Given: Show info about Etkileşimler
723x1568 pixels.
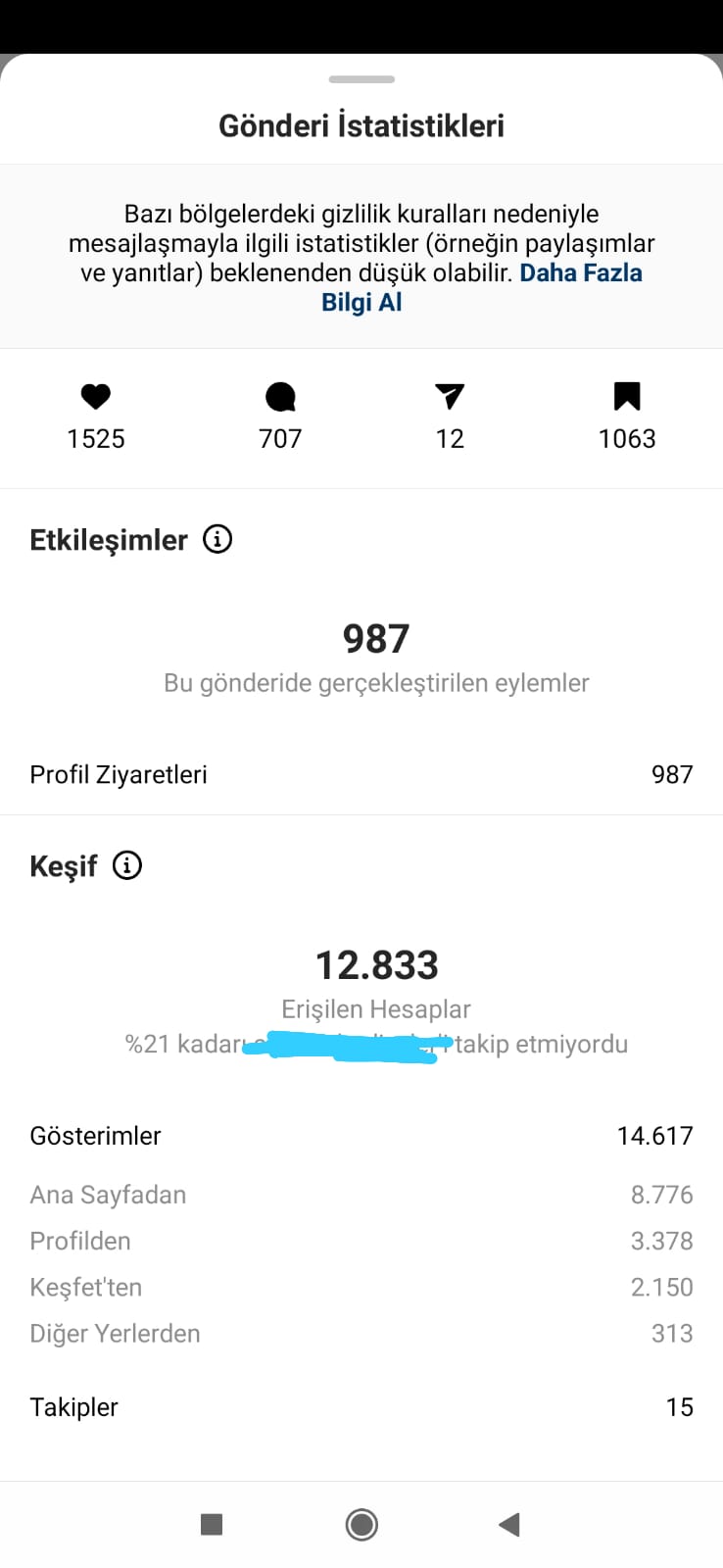Looking at the screenshot, I should pyautogui.click(x=217, y=539).
